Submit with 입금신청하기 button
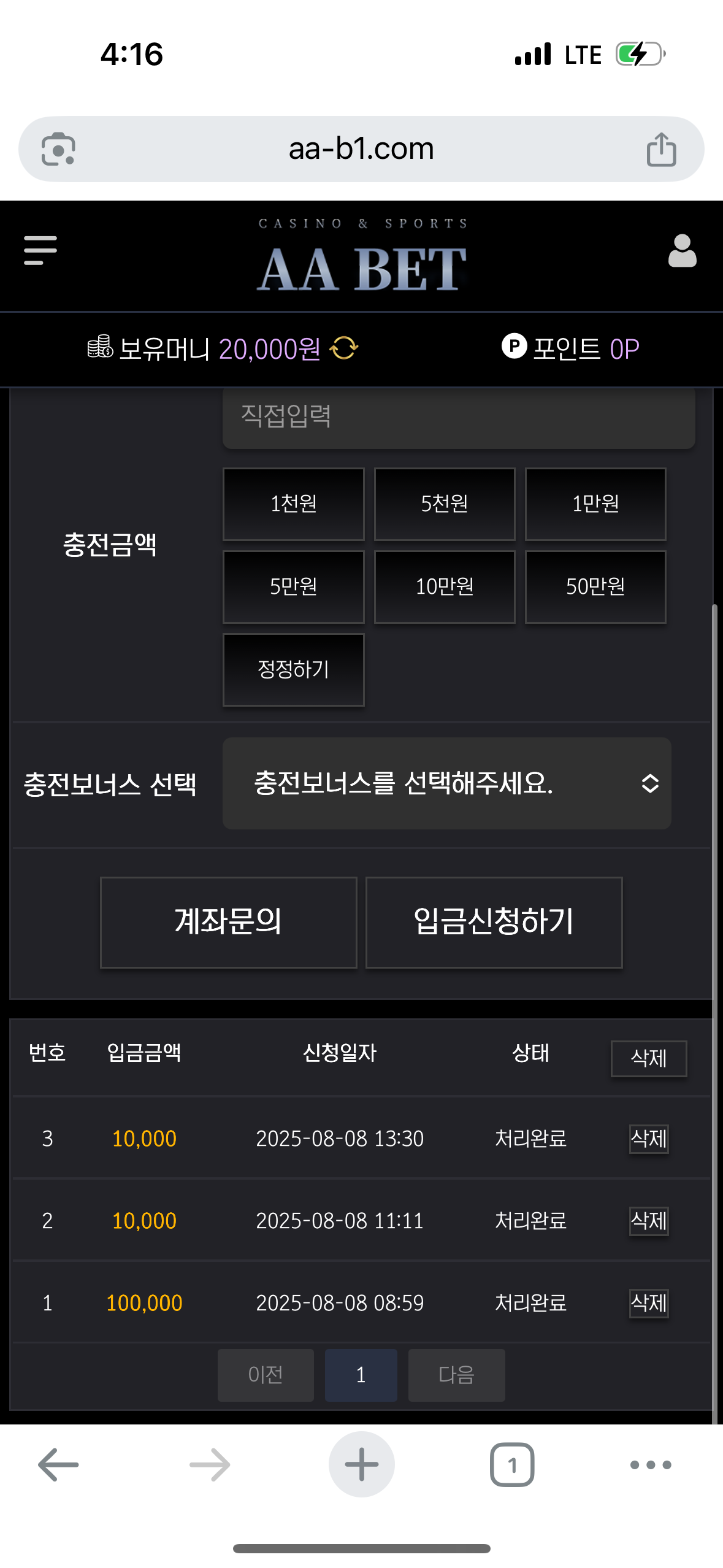The width and height of the screenshot is (723, 1568). (x=494, y=922)
